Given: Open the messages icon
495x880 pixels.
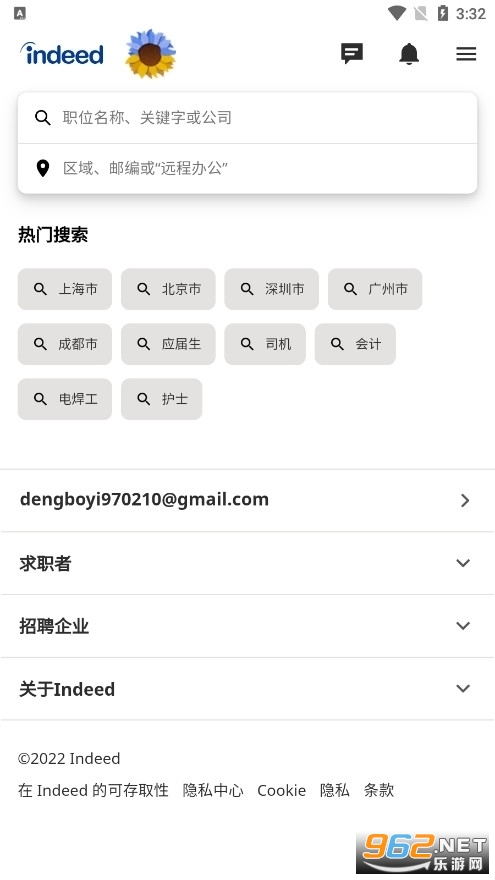Looking at the screenshot, I should 352,54.
